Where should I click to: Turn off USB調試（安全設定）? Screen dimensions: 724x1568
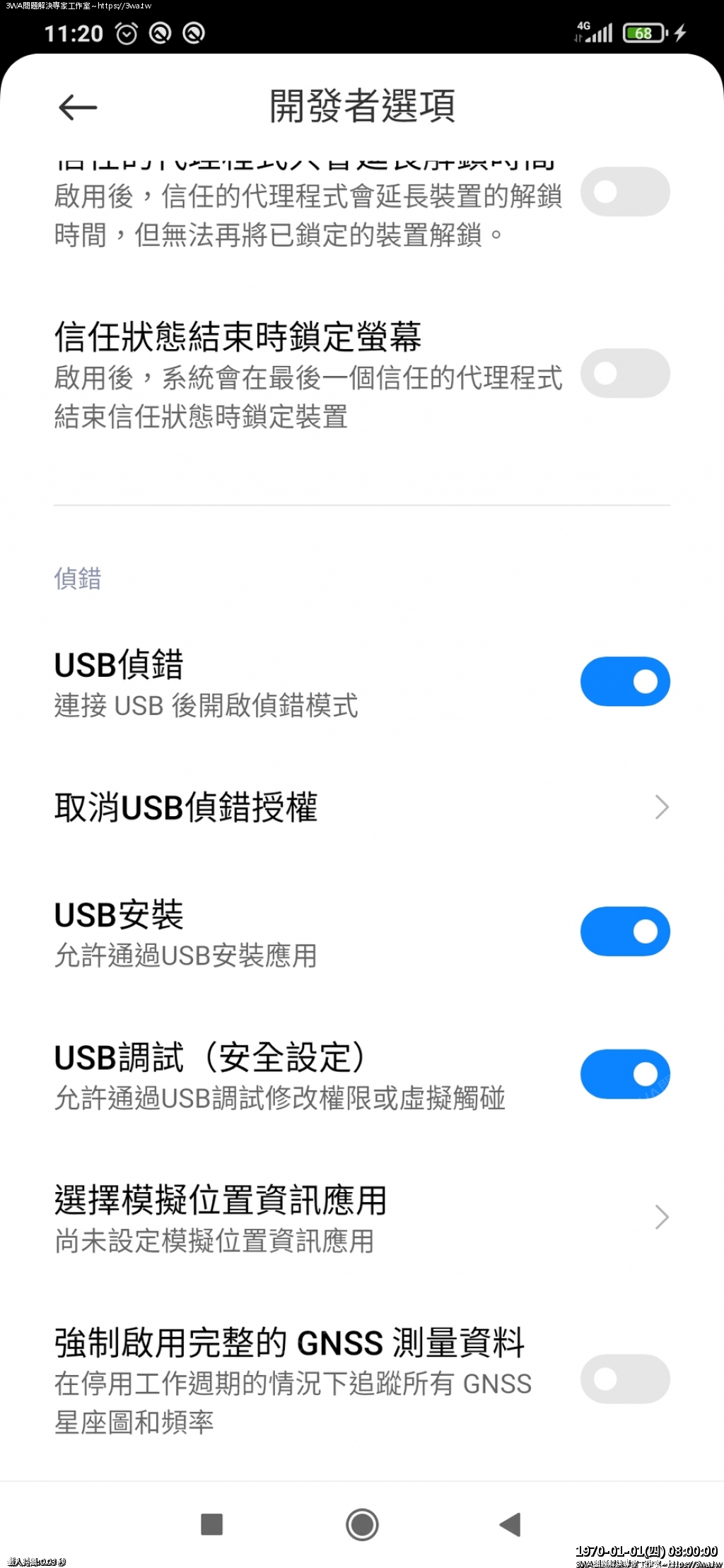625,1074
